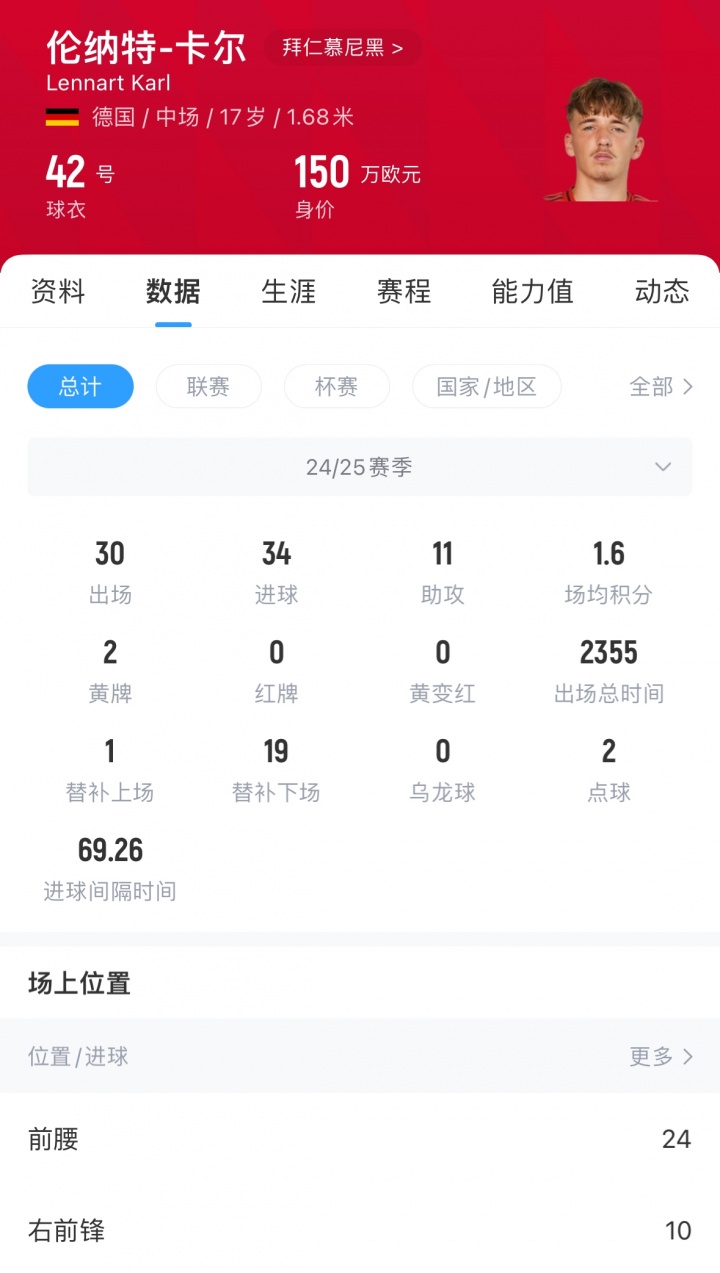This screenshot has height=1273, width=720.
Task: Go to the 动态 tab
Action: point(662,291)
